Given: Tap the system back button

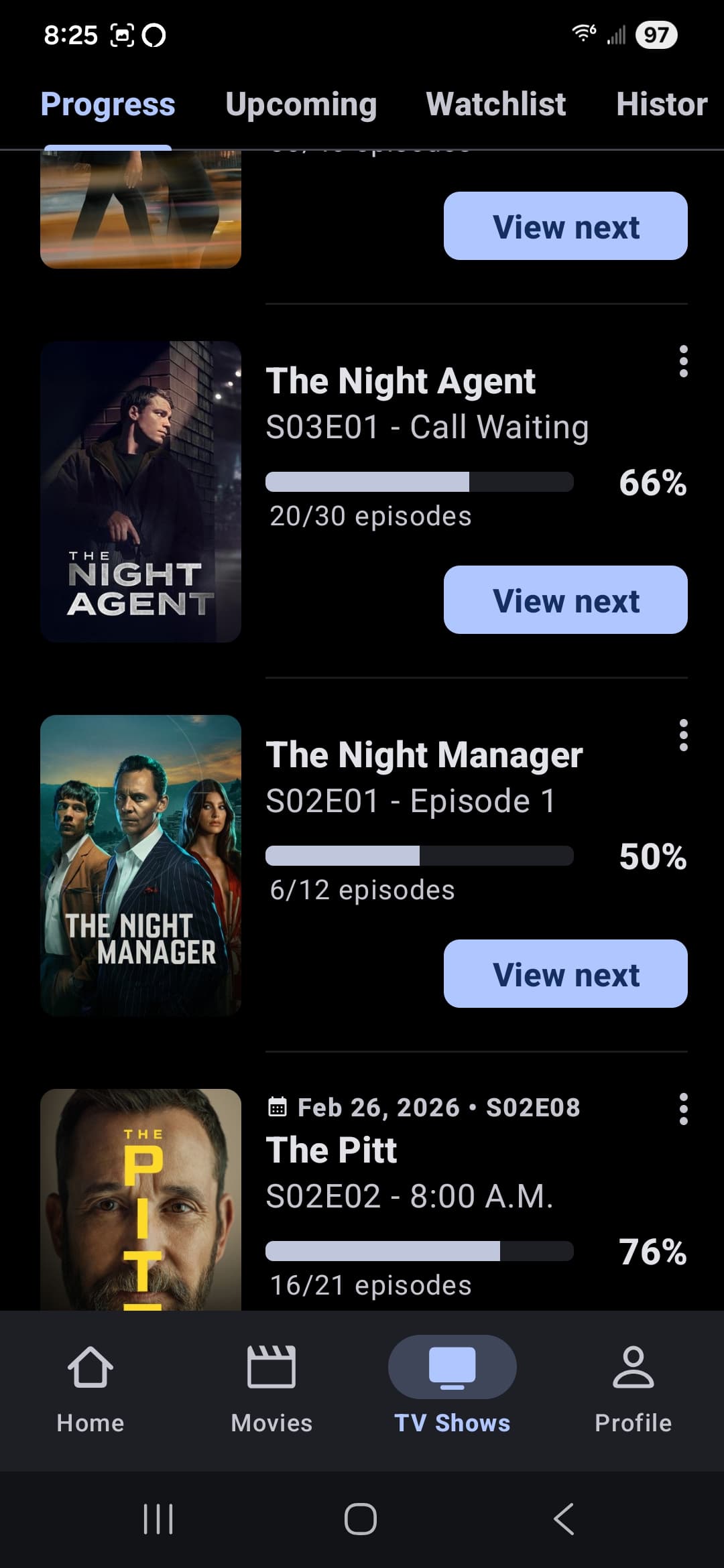Looking at the screenshot, I should pos(564,1519).
